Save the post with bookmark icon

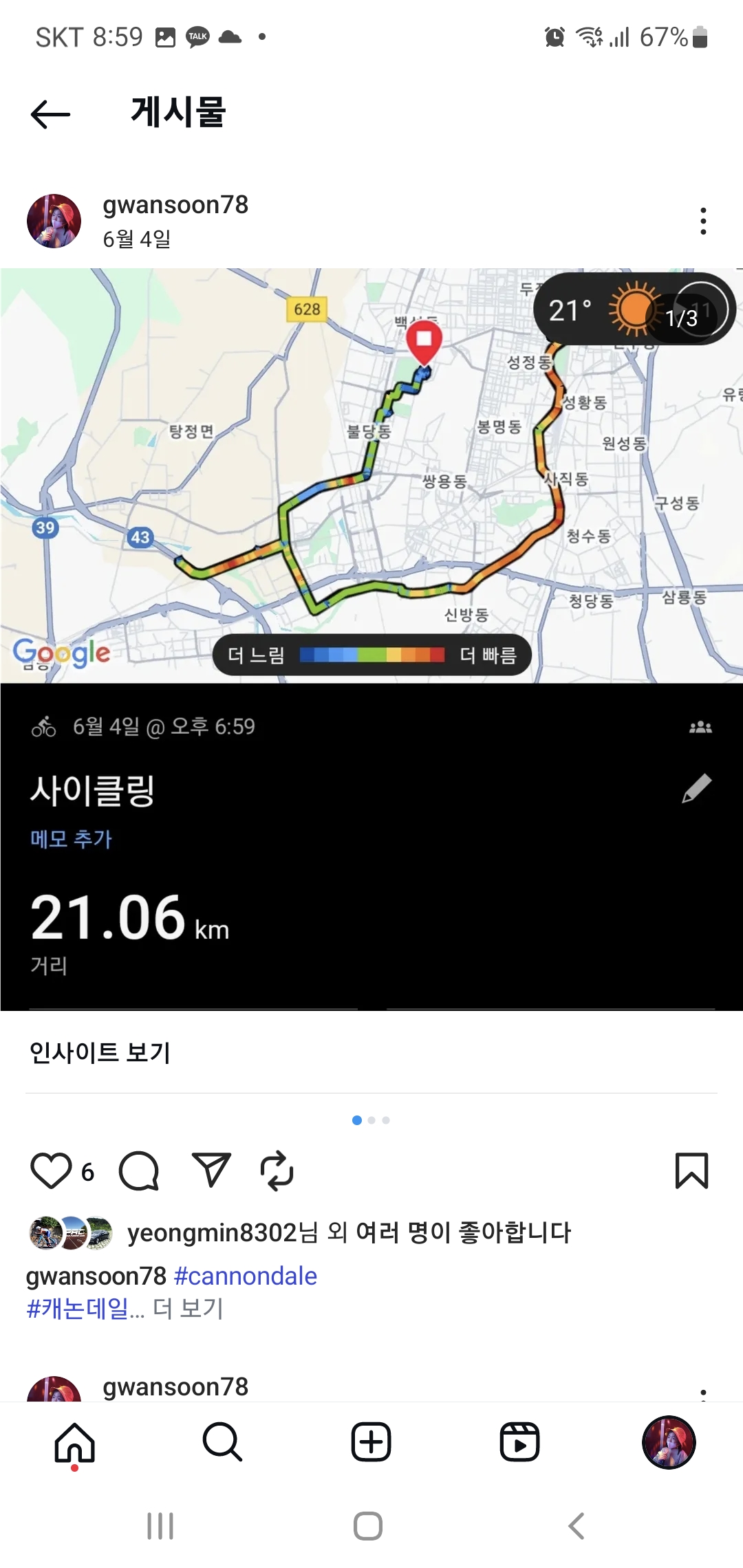[691, 1170]
